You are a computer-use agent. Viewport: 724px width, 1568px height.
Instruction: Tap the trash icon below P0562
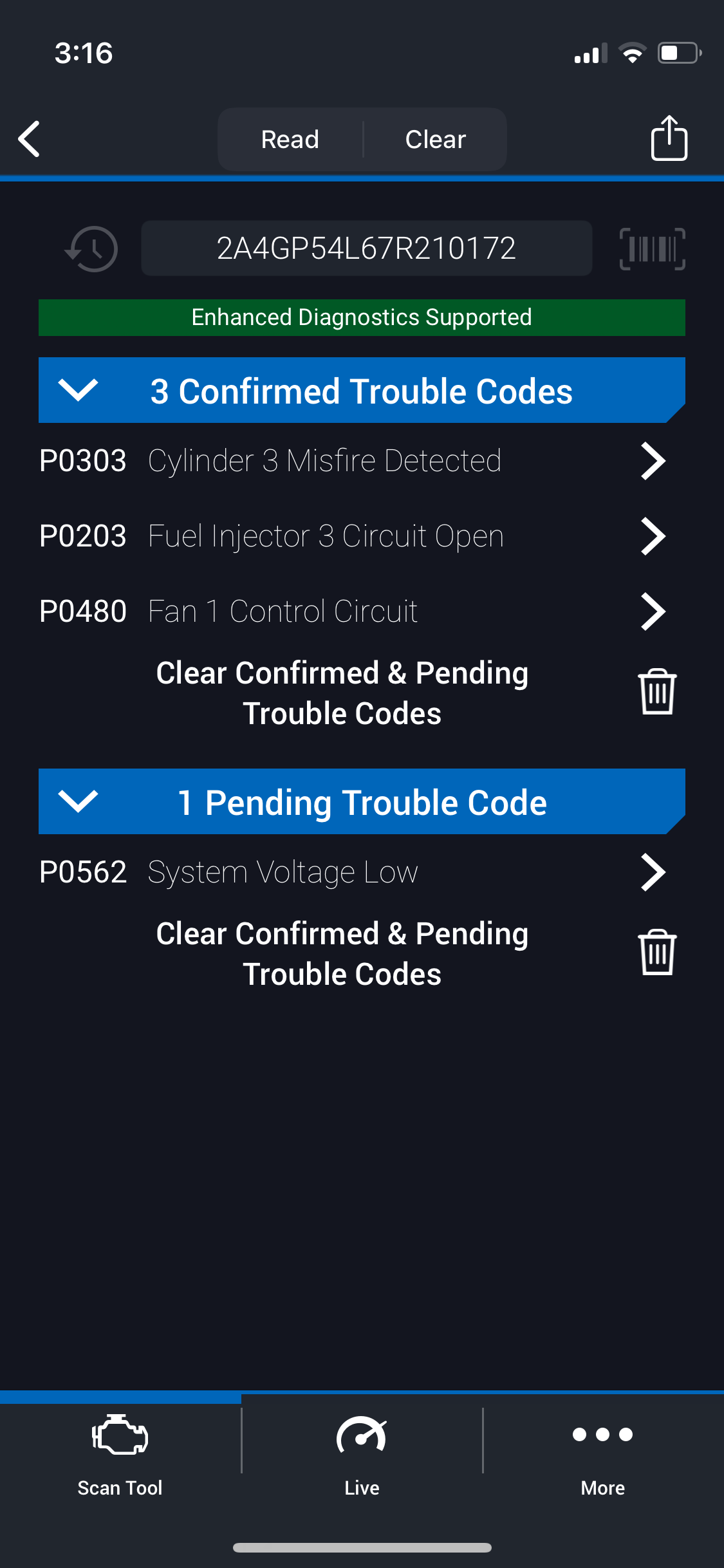(x=657, y=953)
